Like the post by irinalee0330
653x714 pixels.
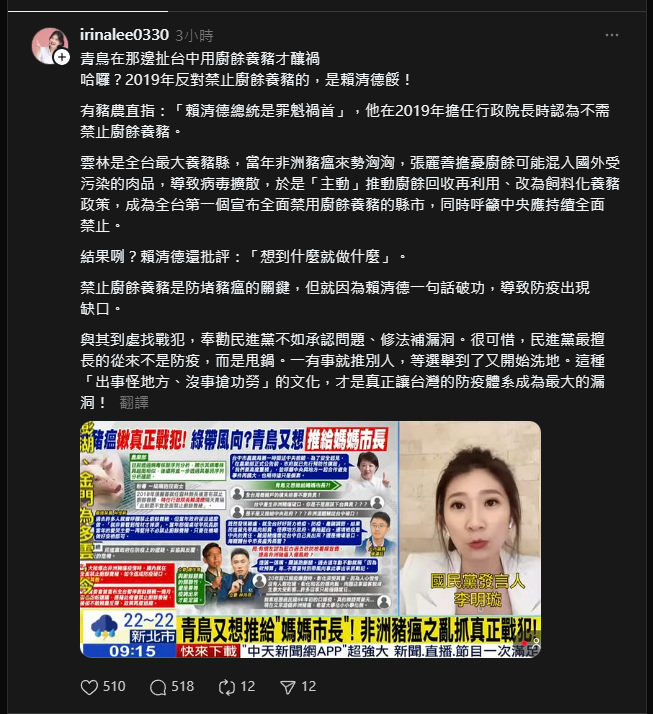(89, 687)
